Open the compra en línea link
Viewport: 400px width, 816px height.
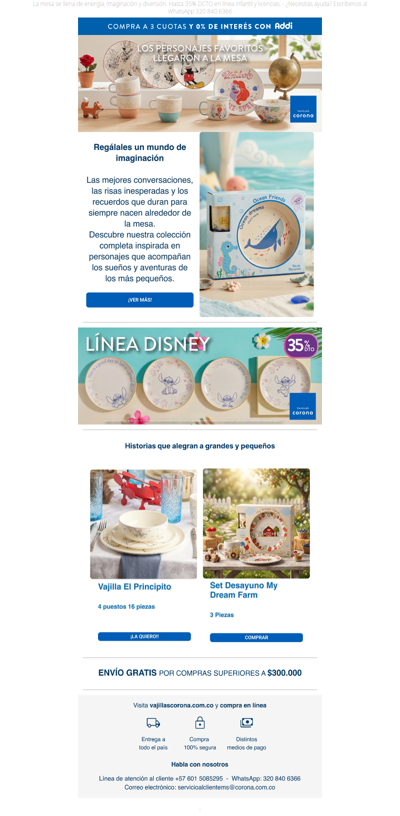[x=243, y=706]
